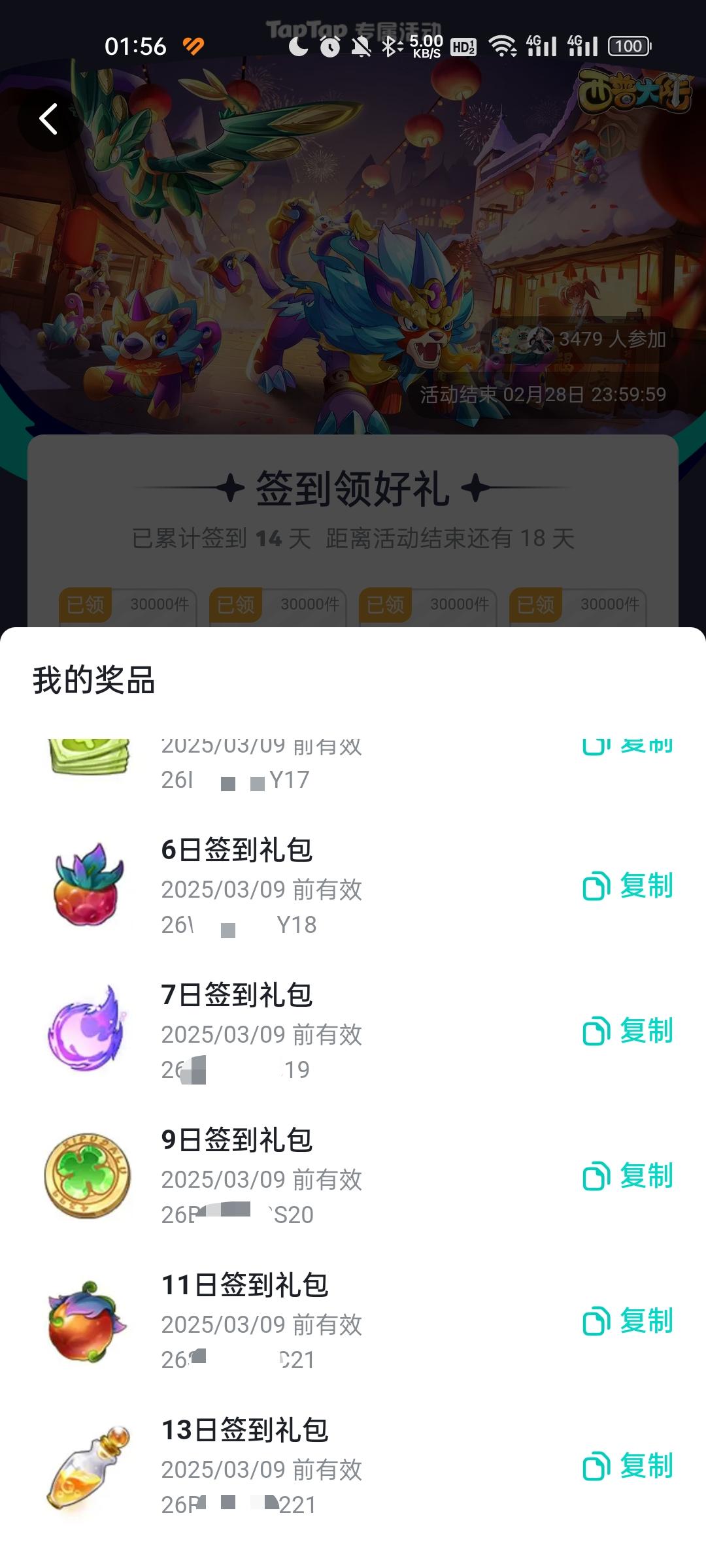This screenshot has height=1568, width=706.
Task: Tap the battery indicator in the status bar
Action: pos(628,46)
